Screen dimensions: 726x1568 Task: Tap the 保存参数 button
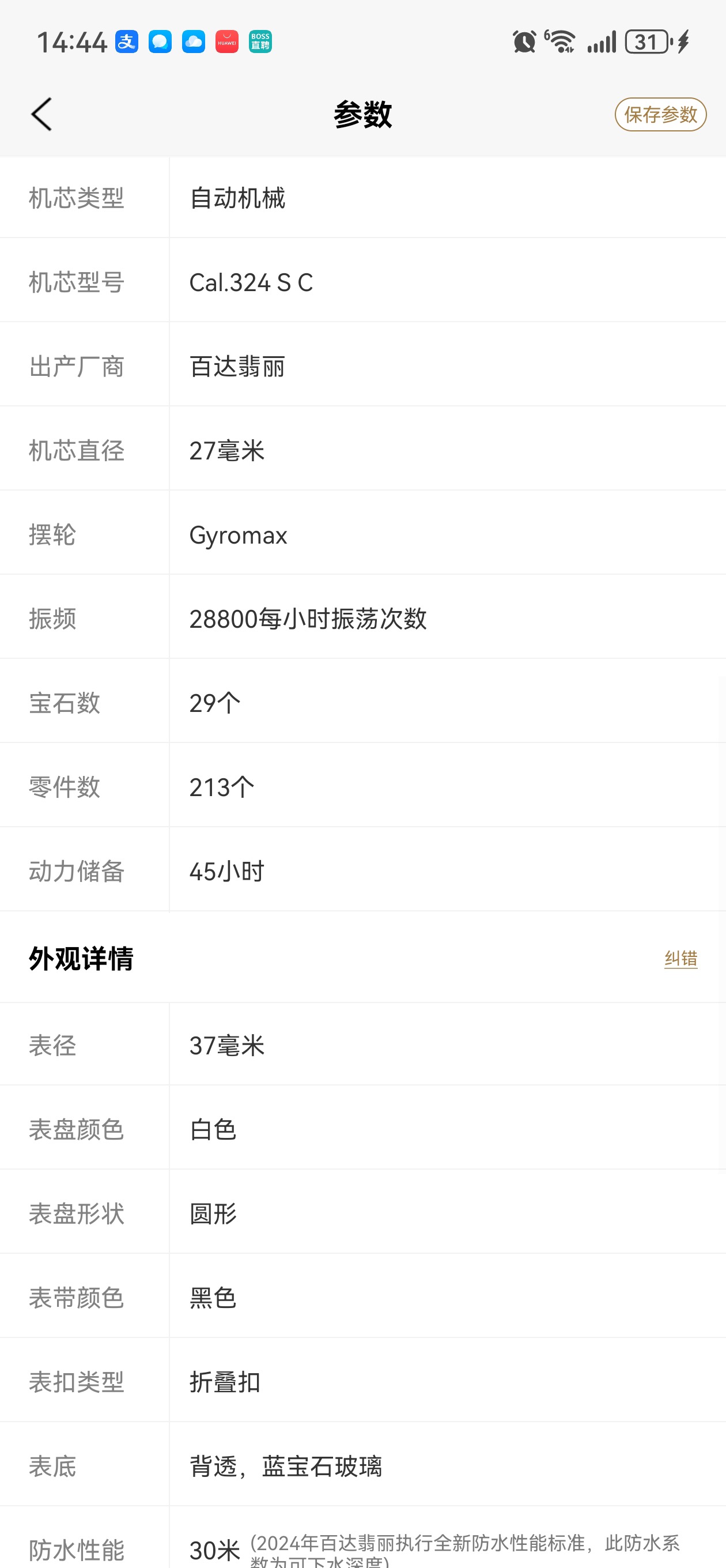click(x=660, y=115)
